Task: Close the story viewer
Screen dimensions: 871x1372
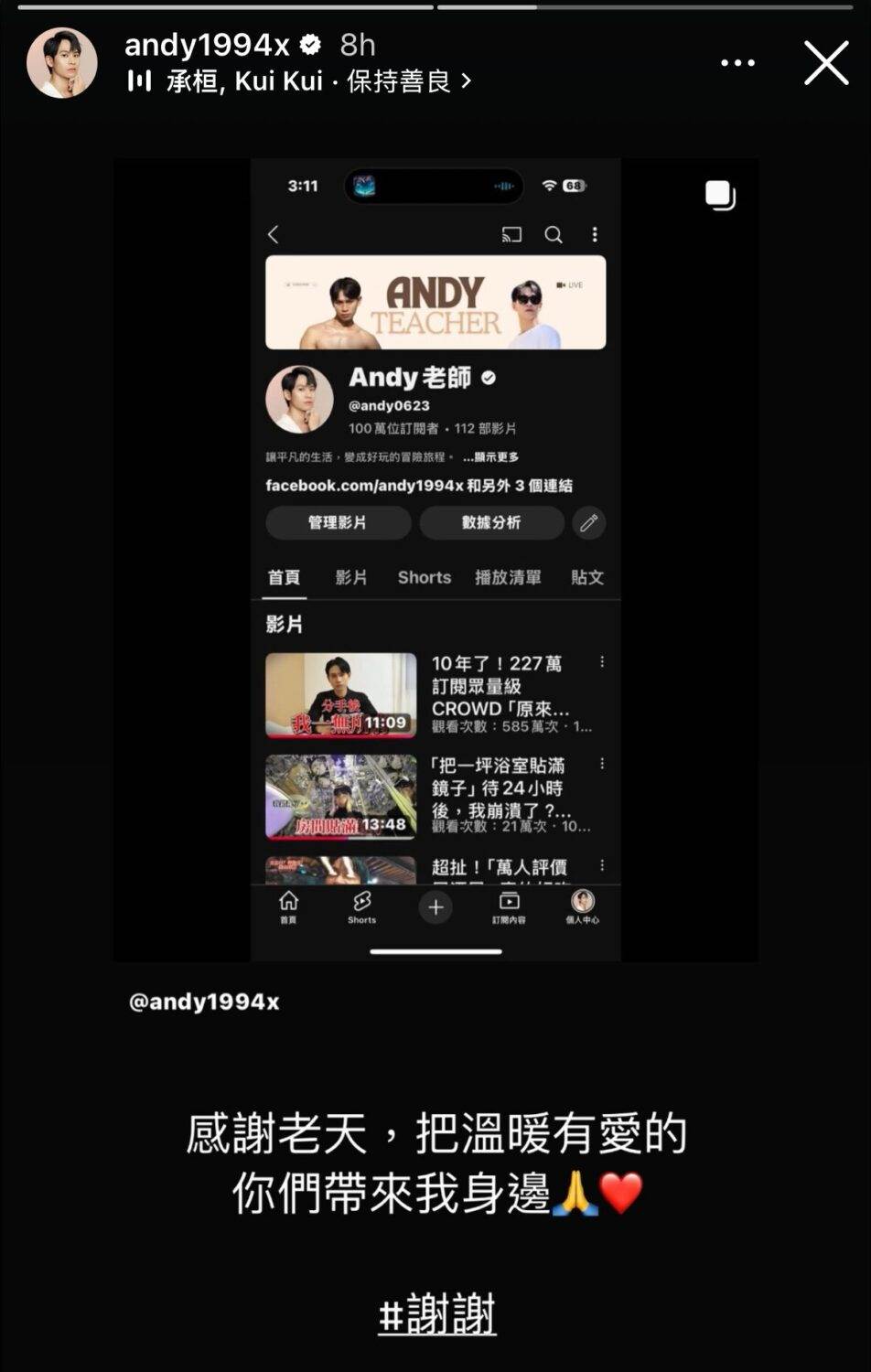Action: (826, 63)
